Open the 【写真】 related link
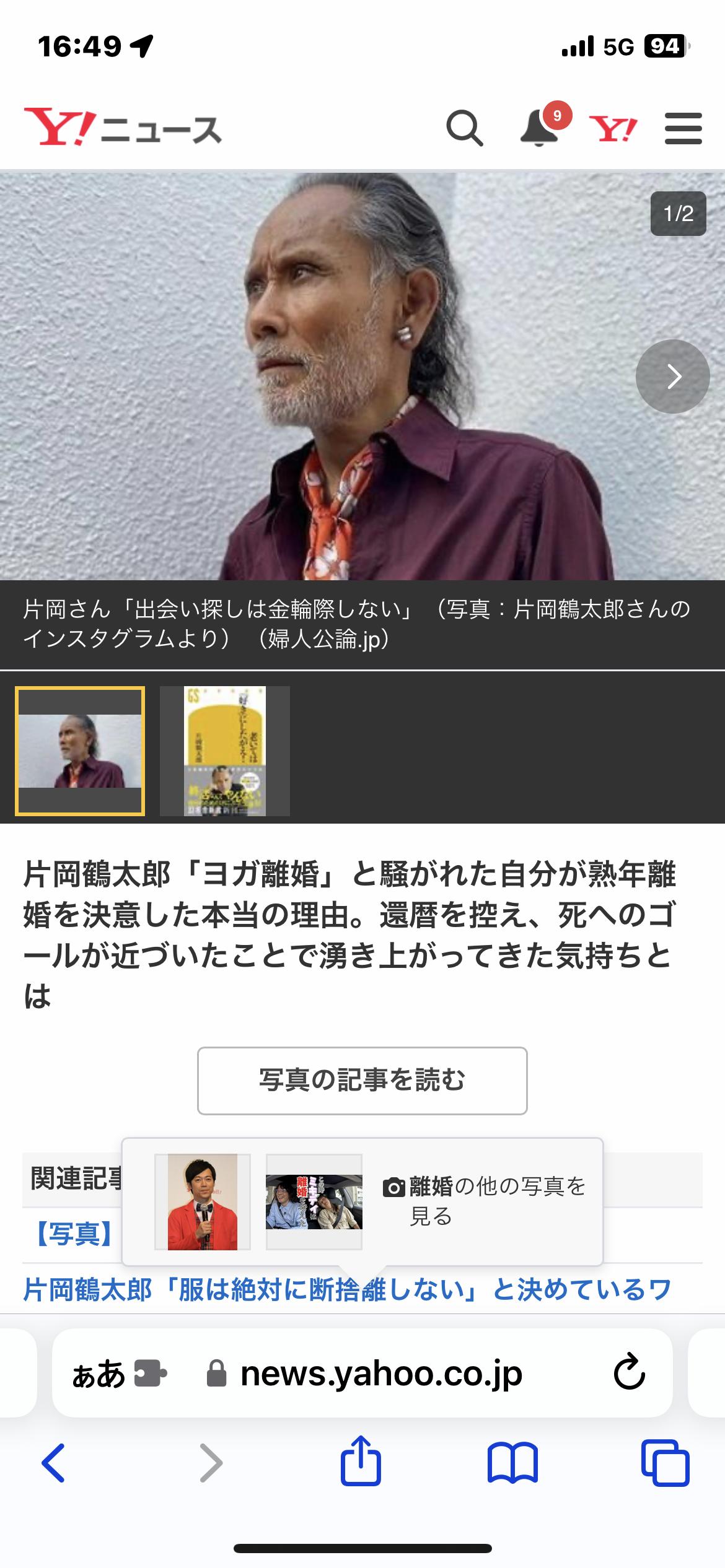Image resolution: width=725 pixels, height=1568 pixels. pyautogui.click(x=73, y=1234)
